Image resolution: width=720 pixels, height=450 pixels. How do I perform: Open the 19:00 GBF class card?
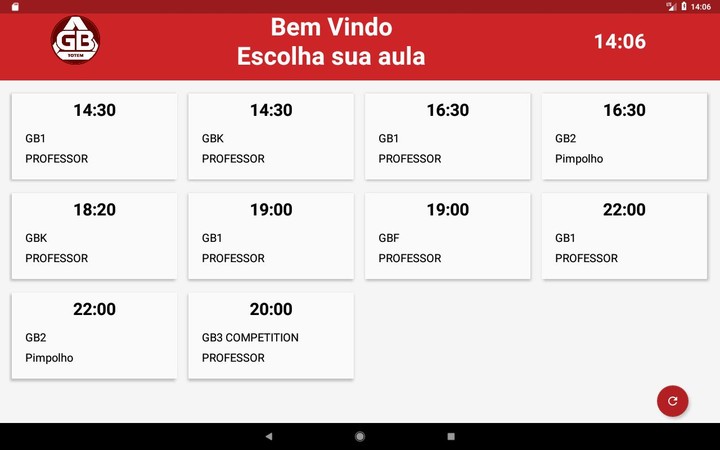[x=447, y=236]
